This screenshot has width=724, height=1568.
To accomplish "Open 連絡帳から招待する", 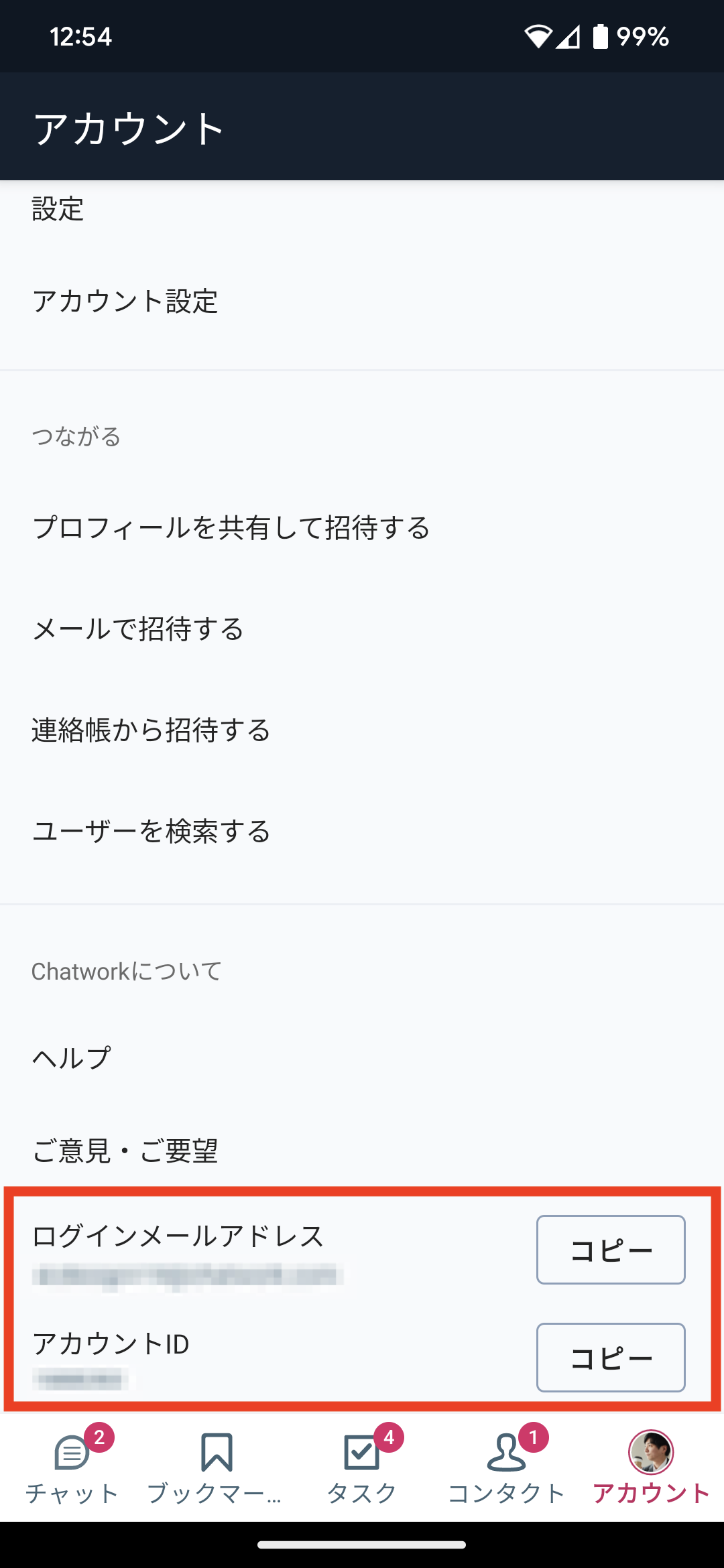I will click(150, 730).
